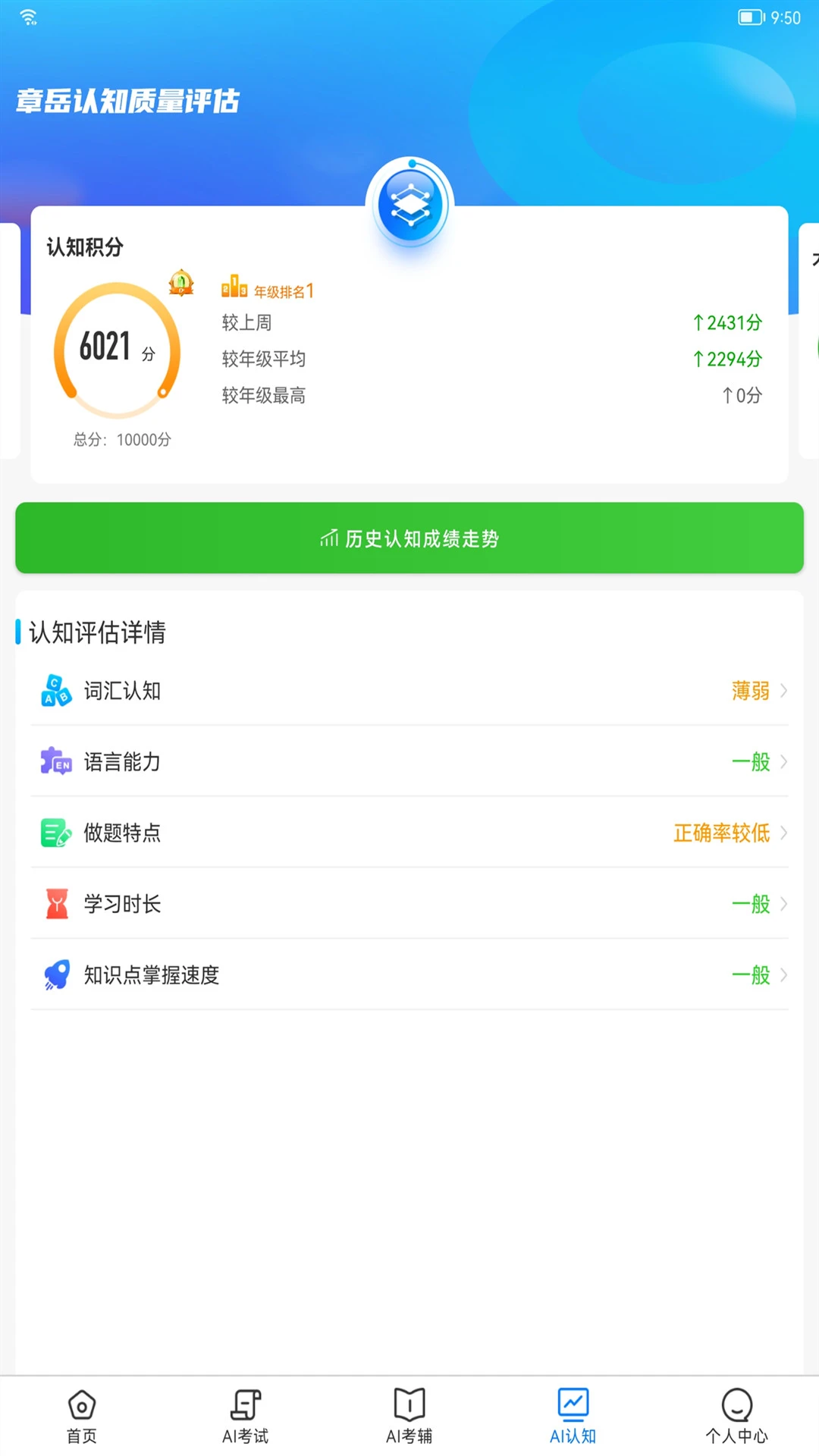Tap the Wi-Fi indicator in status bar
819x1456 pixels.
(29, 17)
